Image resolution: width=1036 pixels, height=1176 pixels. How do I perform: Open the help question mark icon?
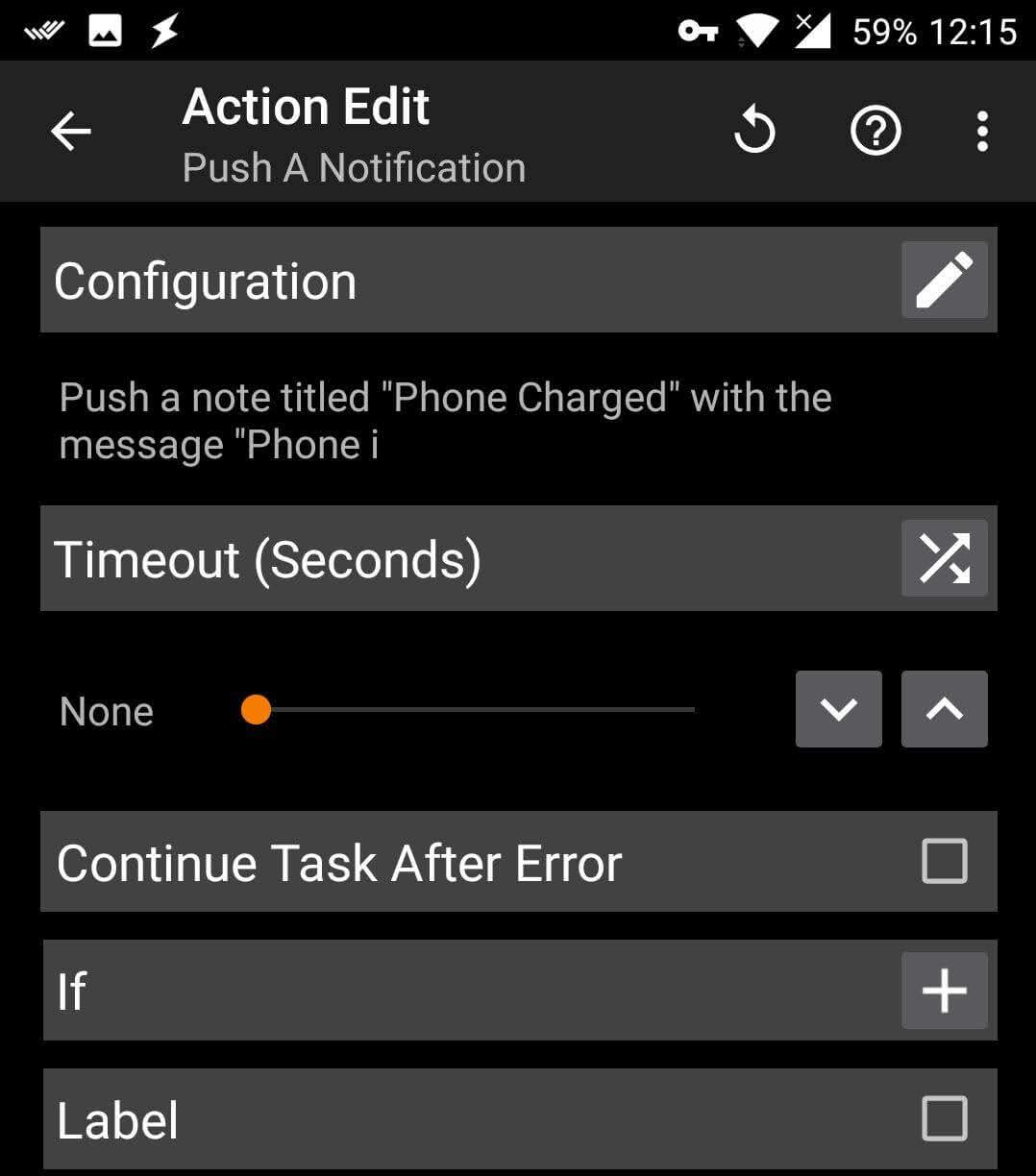pyautogui.click(x=876, y=131)
